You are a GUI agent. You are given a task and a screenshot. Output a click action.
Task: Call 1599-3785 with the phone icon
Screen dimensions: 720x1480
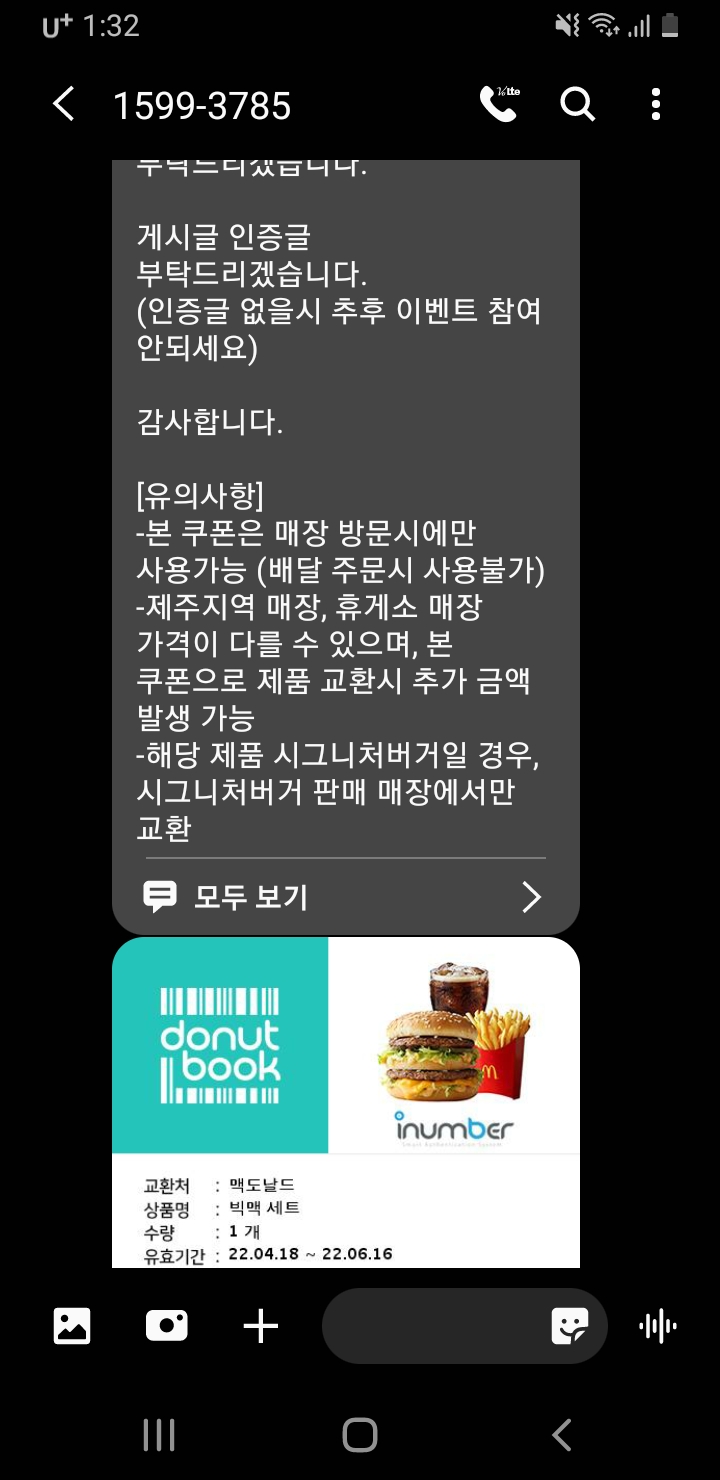click(x=498, y=104)
